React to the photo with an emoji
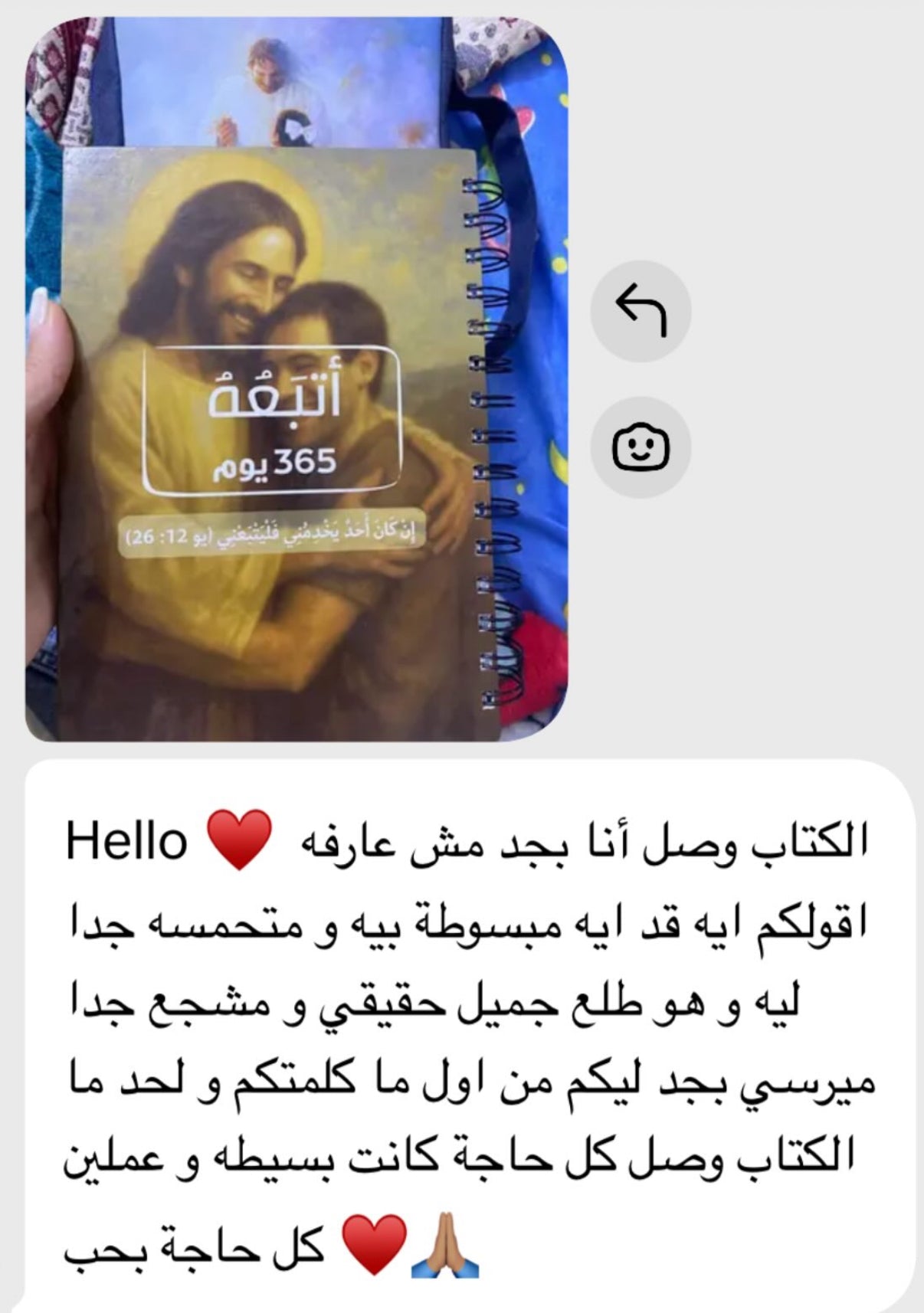 coord(641,447)
